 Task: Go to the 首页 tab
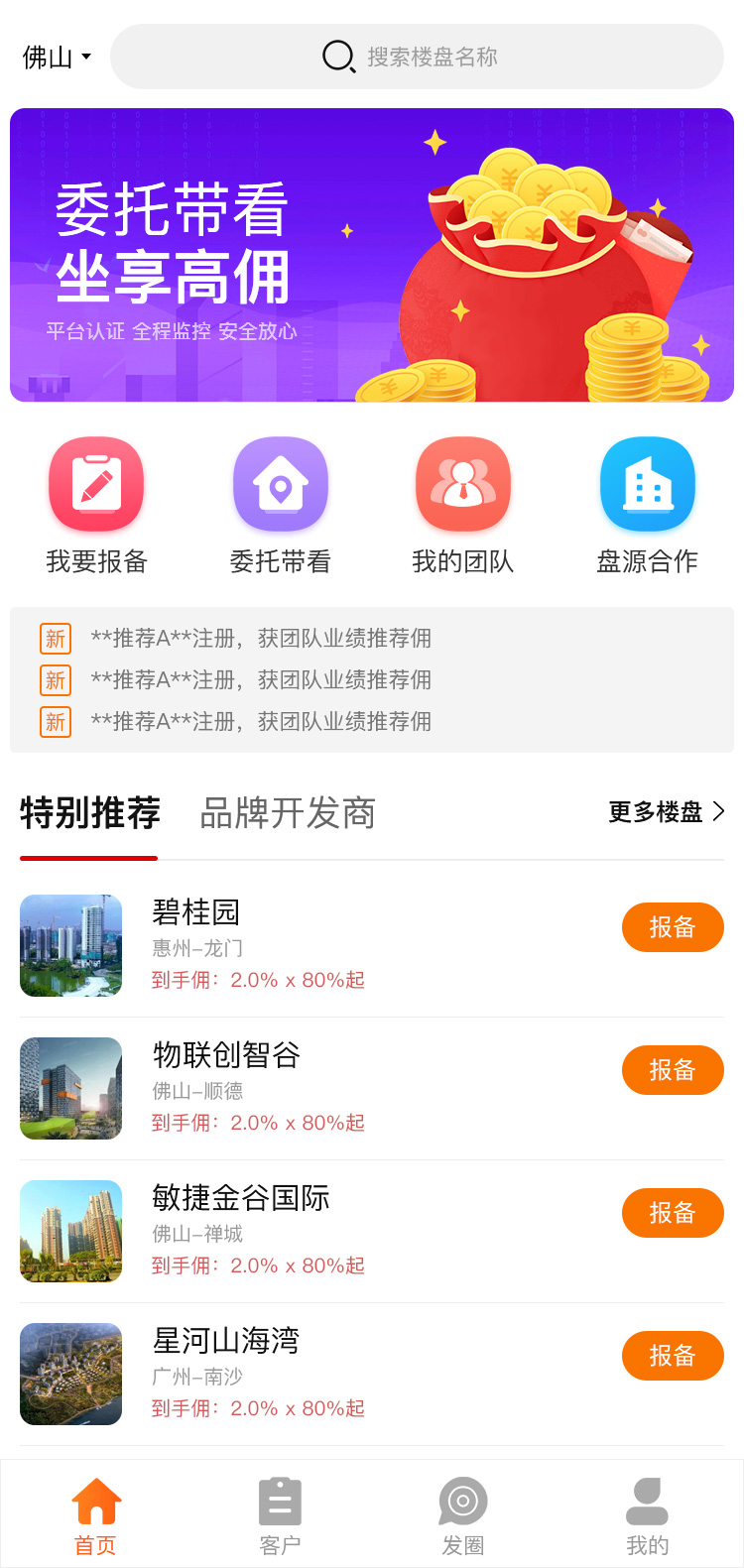tap(96, 1515)
